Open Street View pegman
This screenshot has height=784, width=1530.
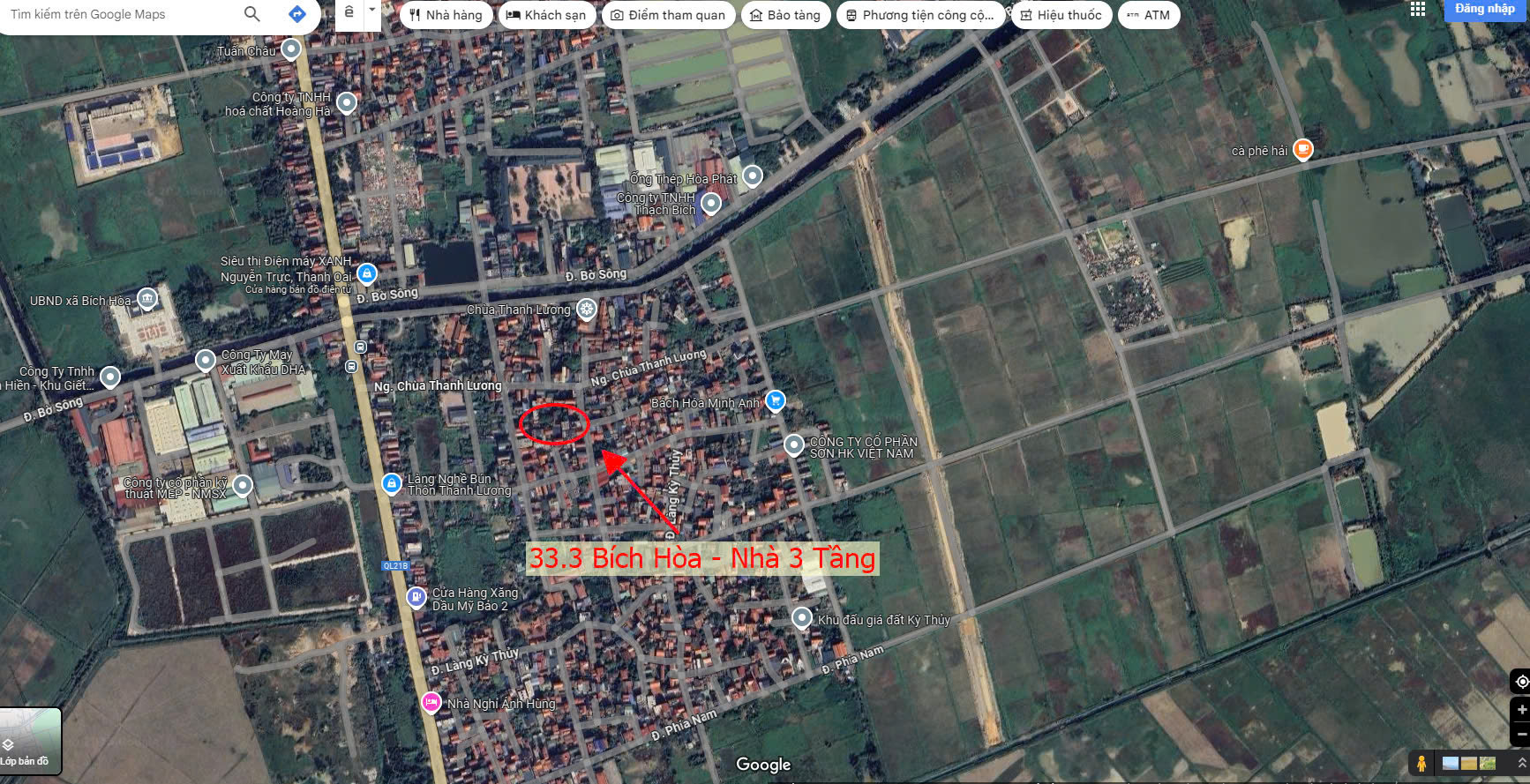(x=1421, y=763)
